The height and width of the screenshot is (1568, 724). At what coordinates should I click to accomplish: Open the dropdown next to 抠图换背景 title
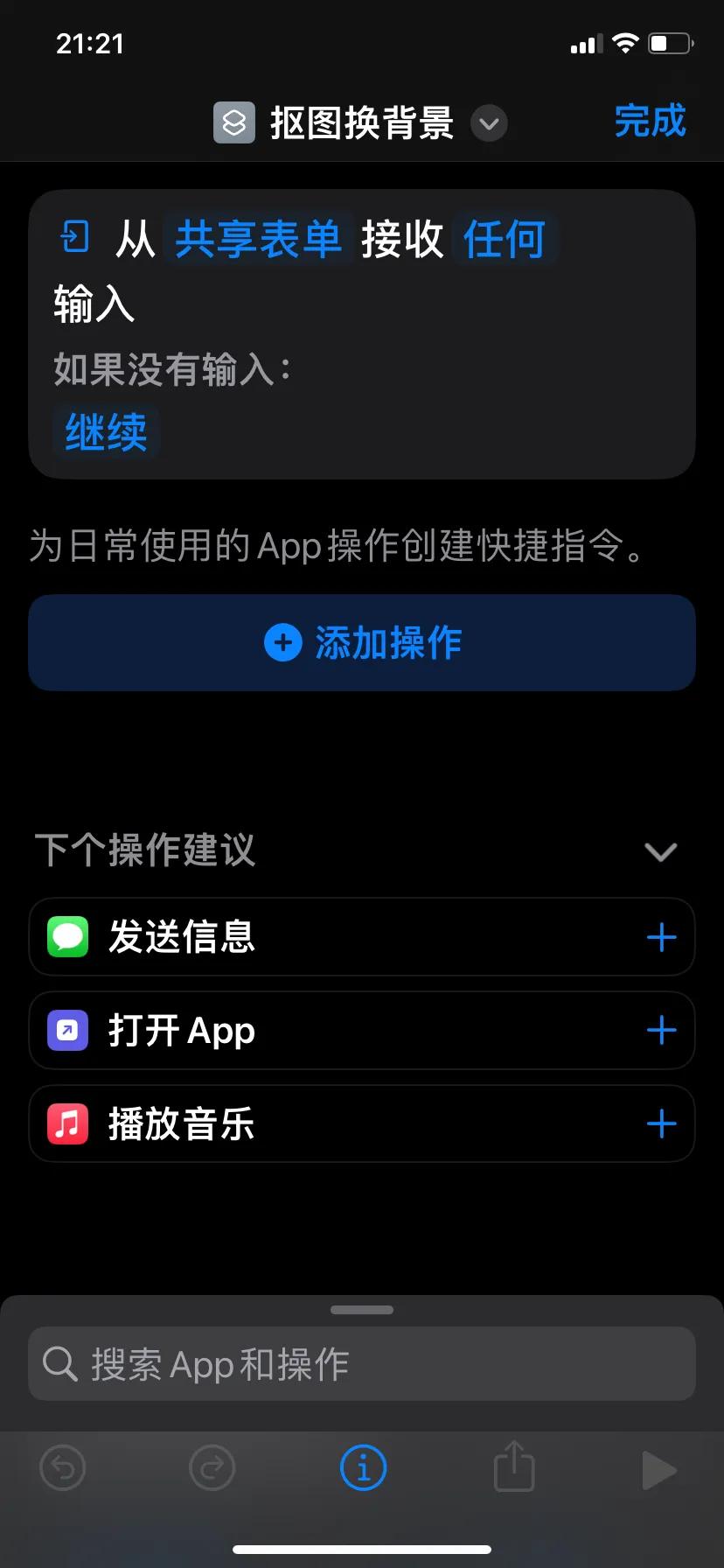coord(489,123)
